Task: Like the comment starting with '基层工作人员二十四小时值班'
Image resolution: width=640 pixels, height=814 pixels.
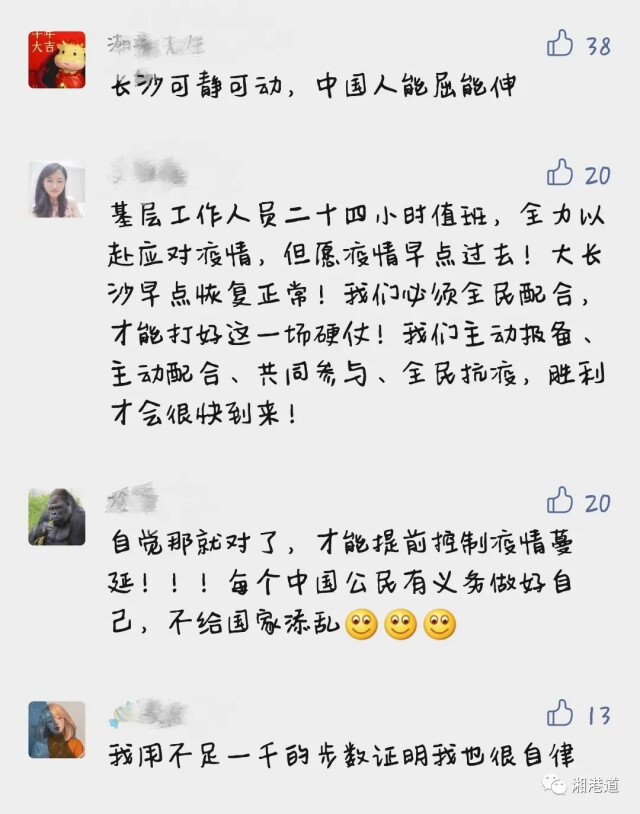Action: pos(561,173)
